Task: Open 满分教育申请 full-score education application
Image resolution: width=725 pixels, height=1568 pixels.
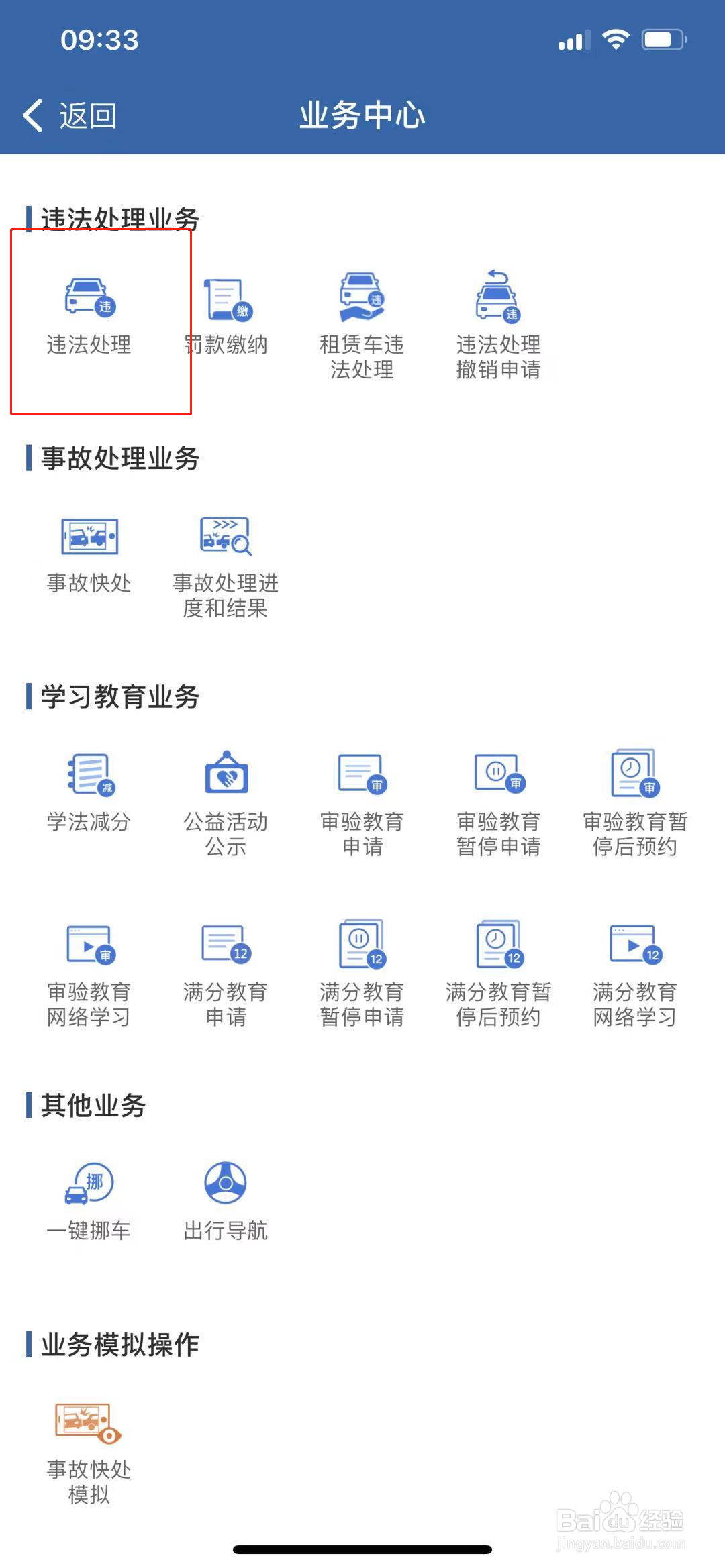Action: (226, 949)
